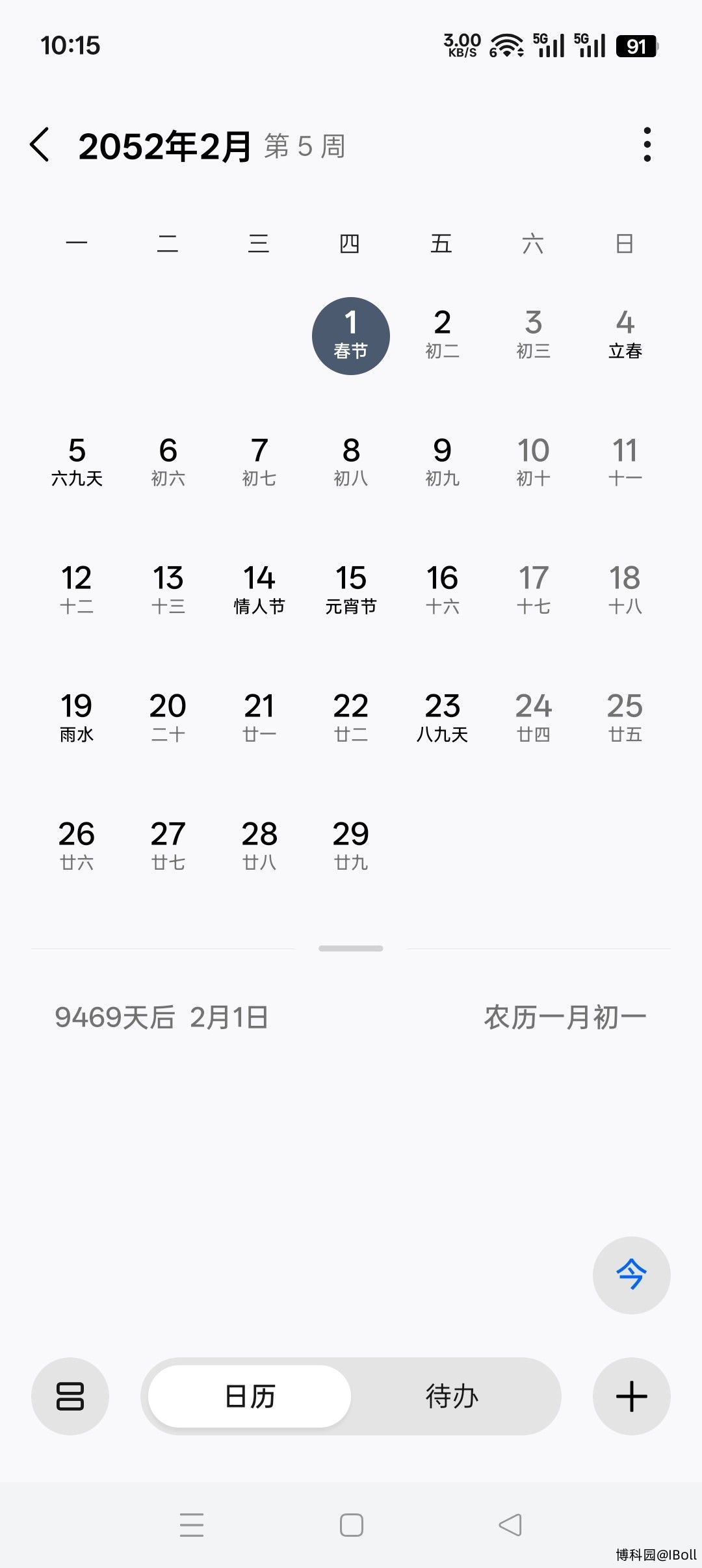Choose February 23 八九天

tap(442, 718)
